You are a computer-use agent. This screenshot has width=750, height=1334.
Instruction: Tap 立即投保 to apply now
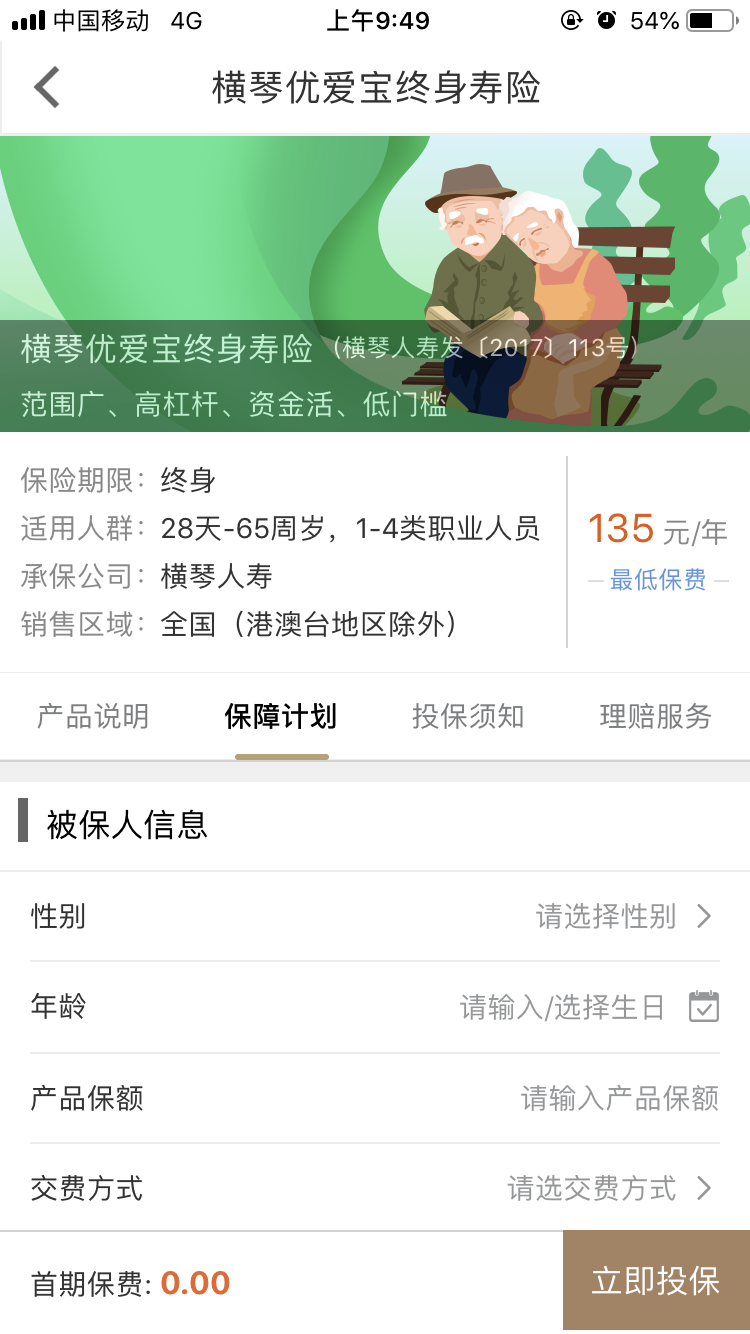[x=656, y=1281]
